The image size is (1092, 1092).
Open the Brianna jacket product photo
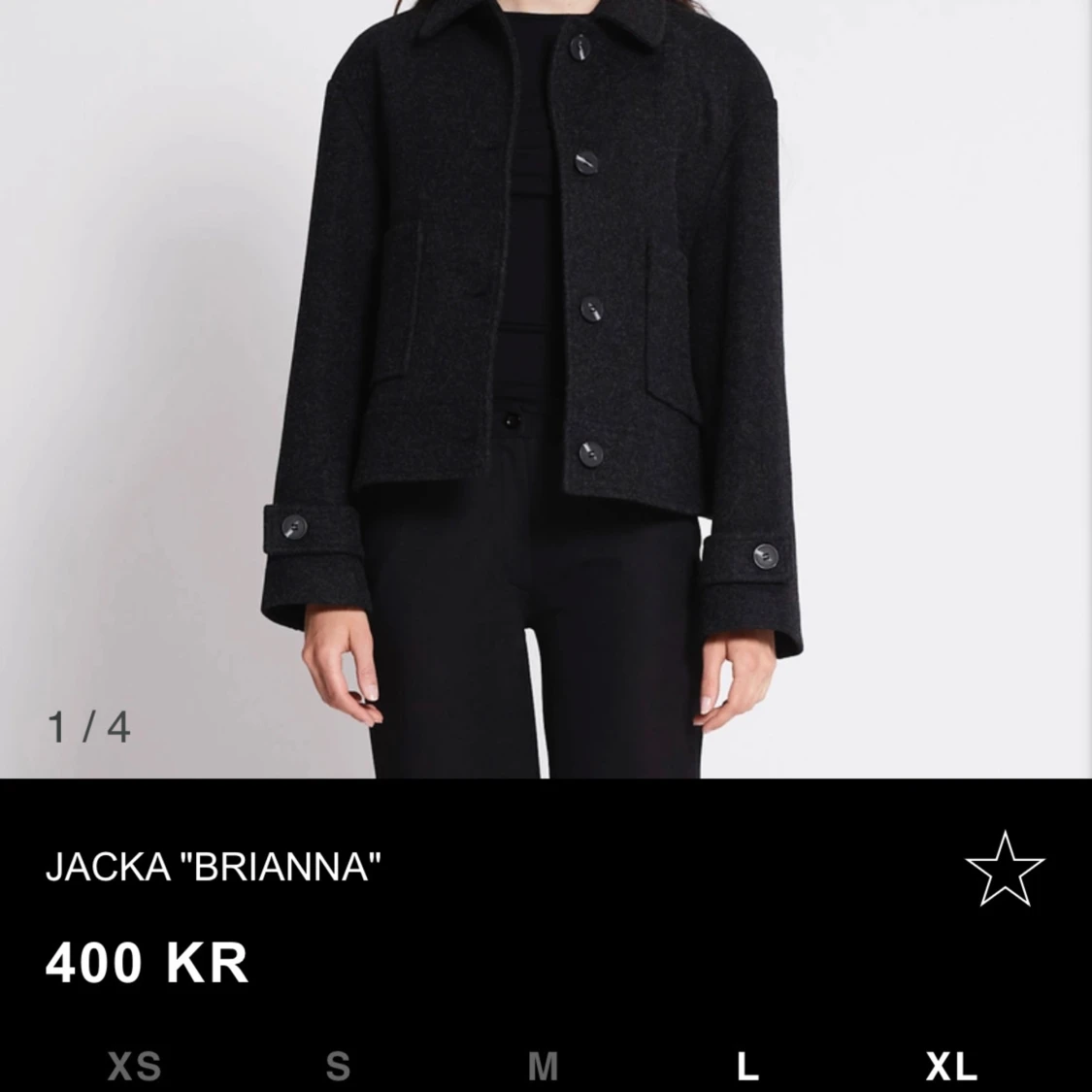pyautogui.click(x=546, y=388)
